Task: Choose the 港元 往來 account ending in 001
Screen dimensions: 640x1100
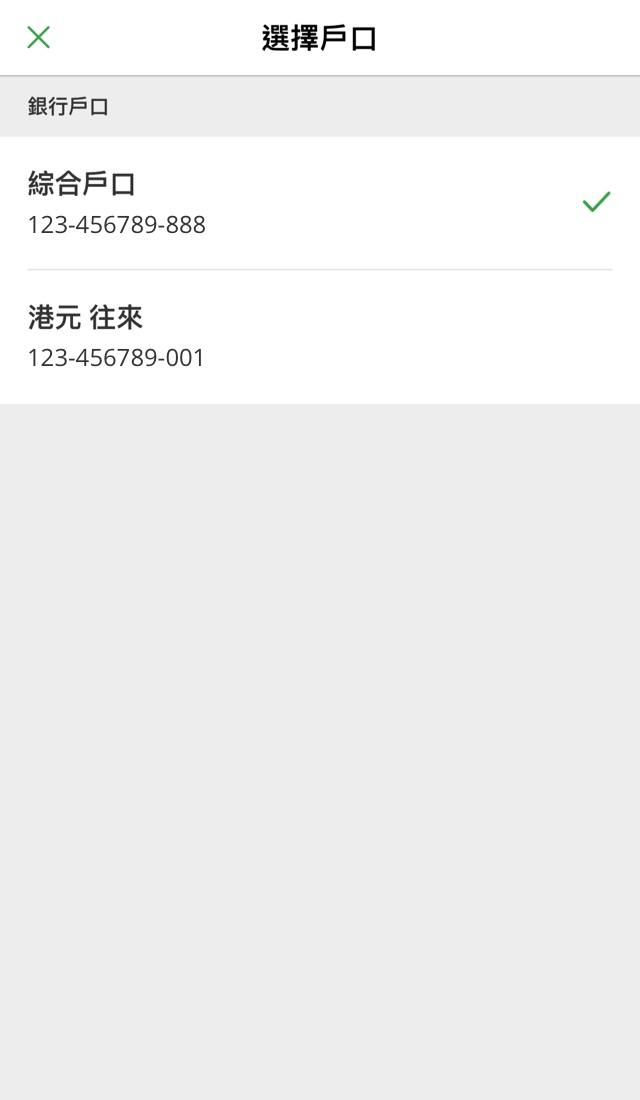Action: tap(320, 337)
